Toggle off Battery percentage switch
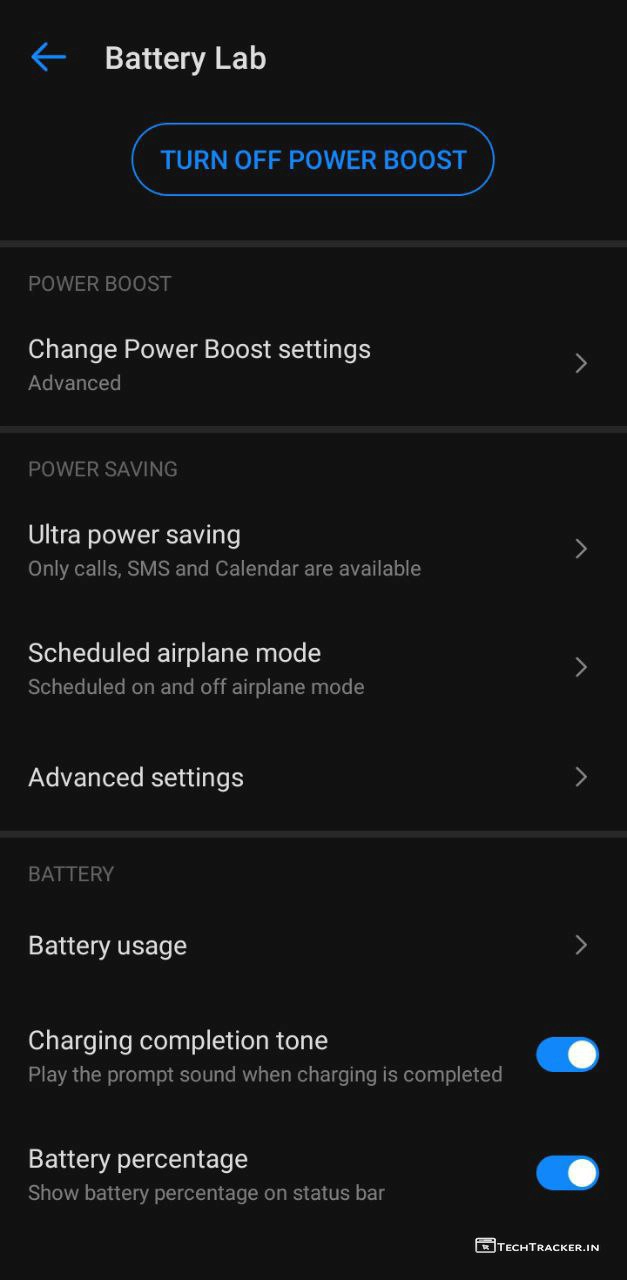The height and width of the screenshot is (1280, 627). pos(567,1173)
